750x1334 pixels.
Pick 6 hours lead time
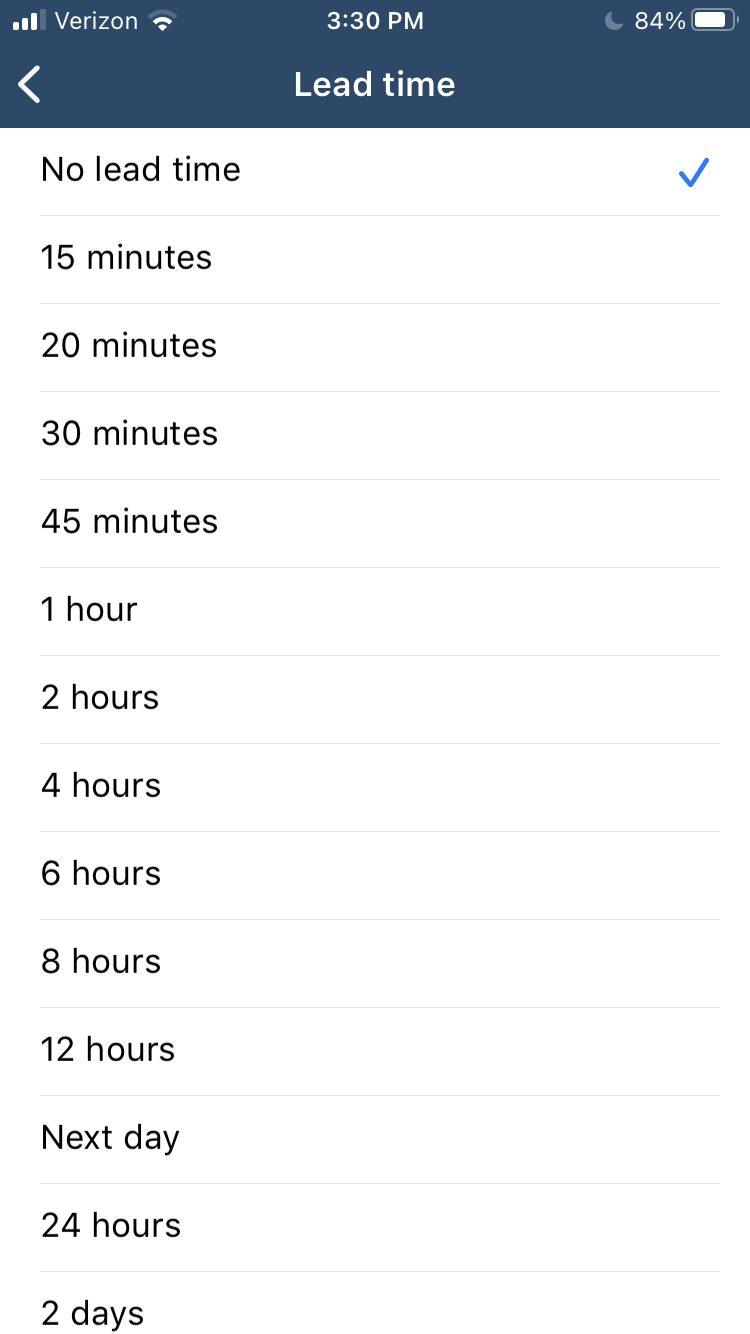375,875
